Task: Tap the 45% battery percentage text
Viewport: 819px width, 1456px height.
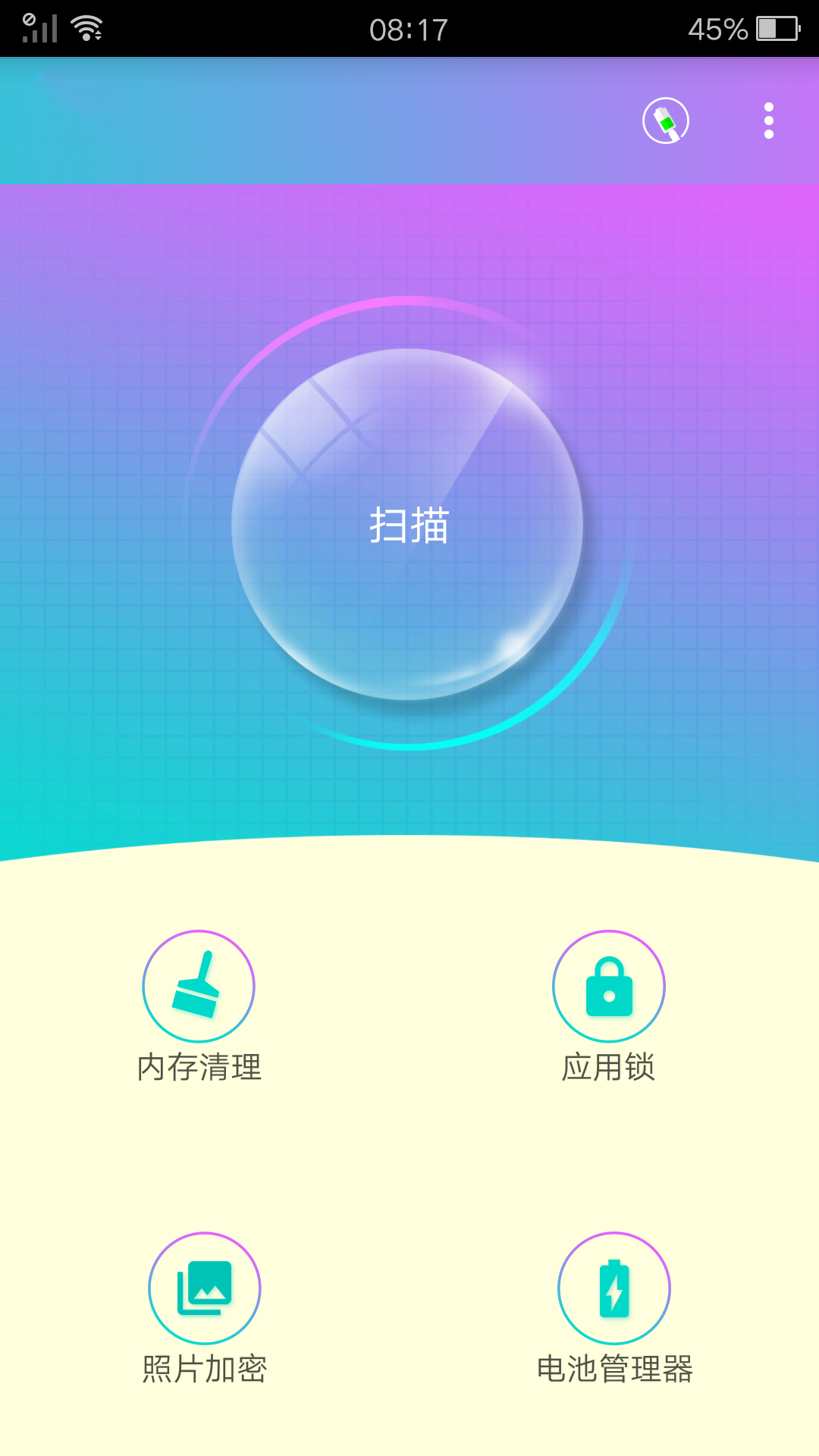Action: [717, 28]
